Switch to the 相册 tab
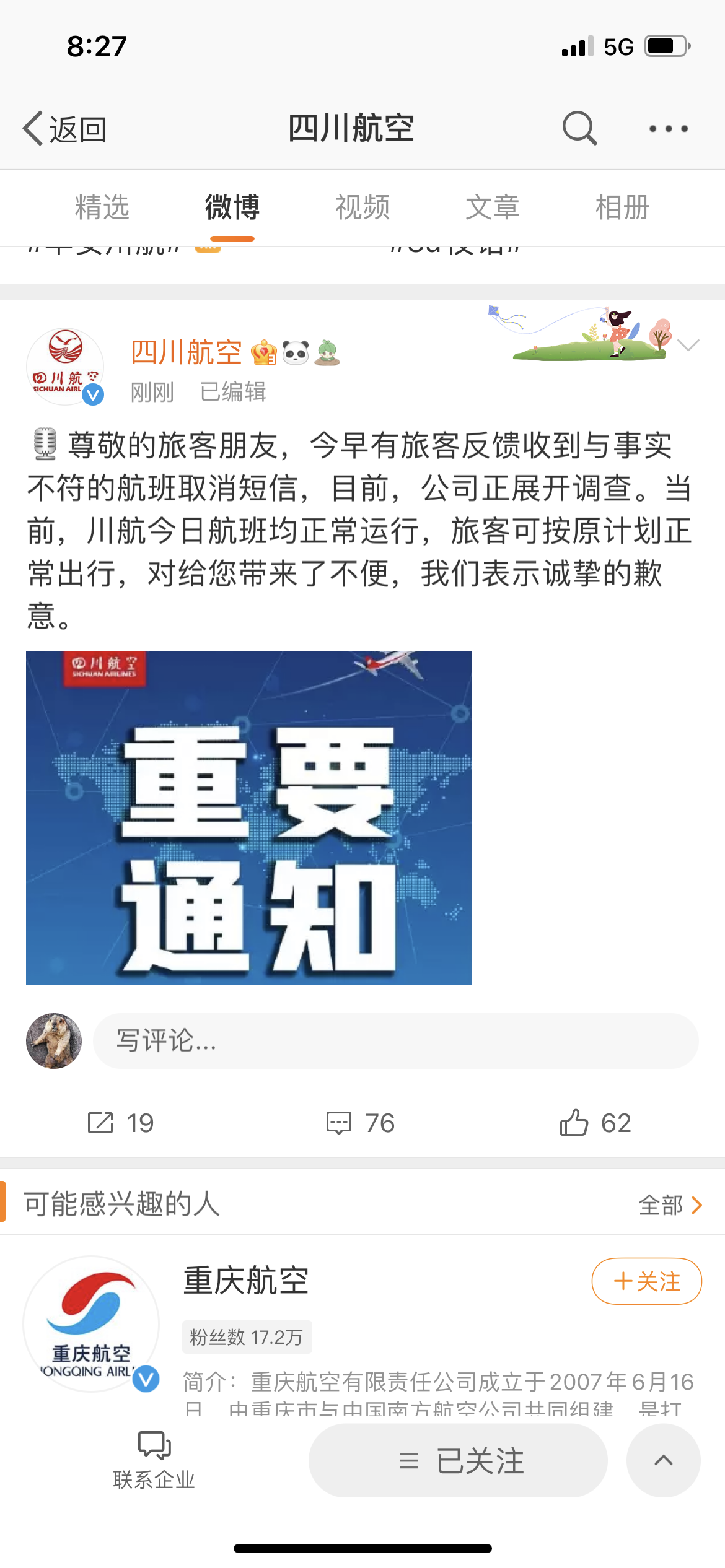Image resolution: width=725 pixels, height=1568 pixels. click(x=622, y=207)
